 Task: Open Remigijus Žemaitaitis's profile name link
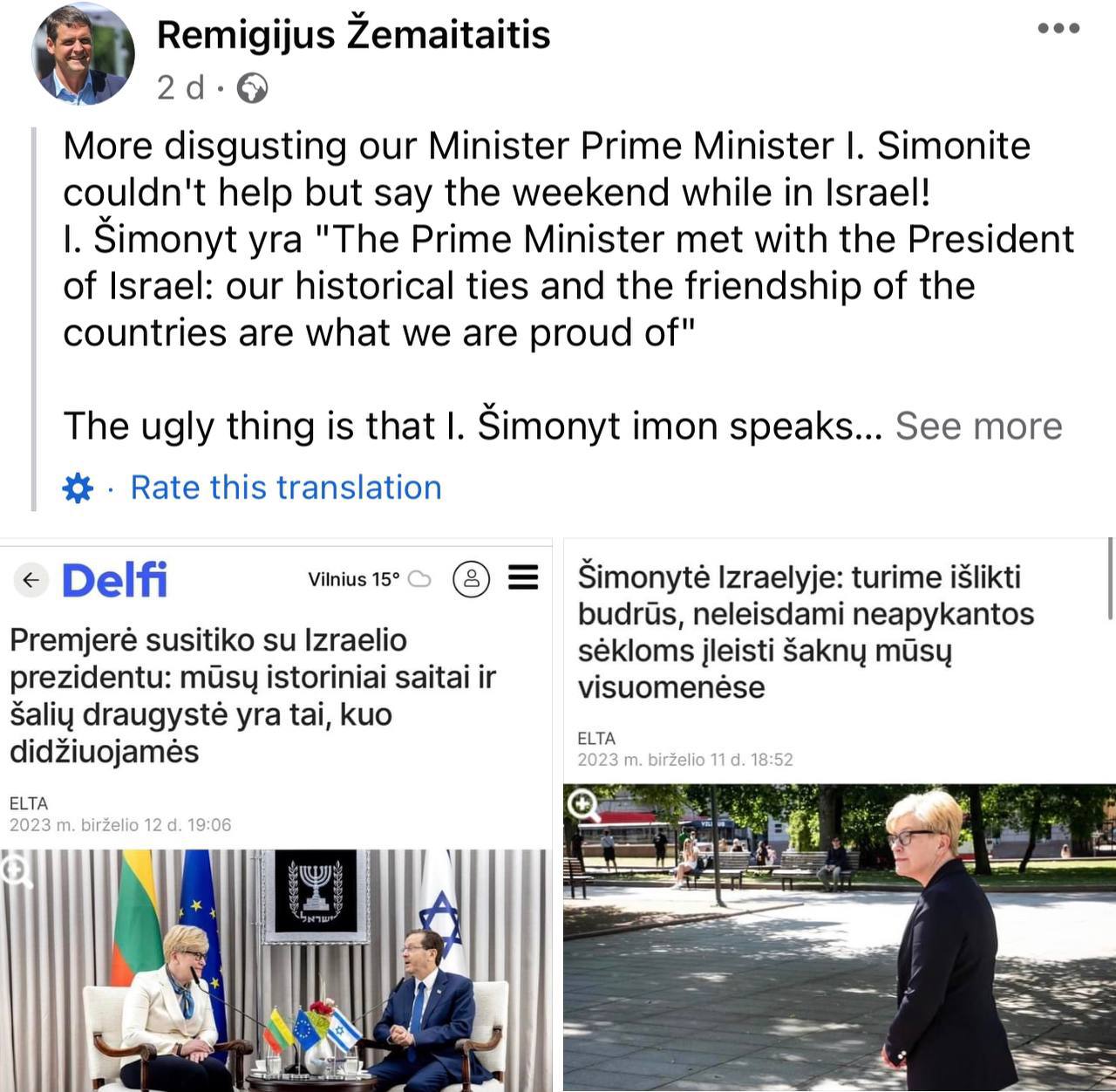click(353, 36)
